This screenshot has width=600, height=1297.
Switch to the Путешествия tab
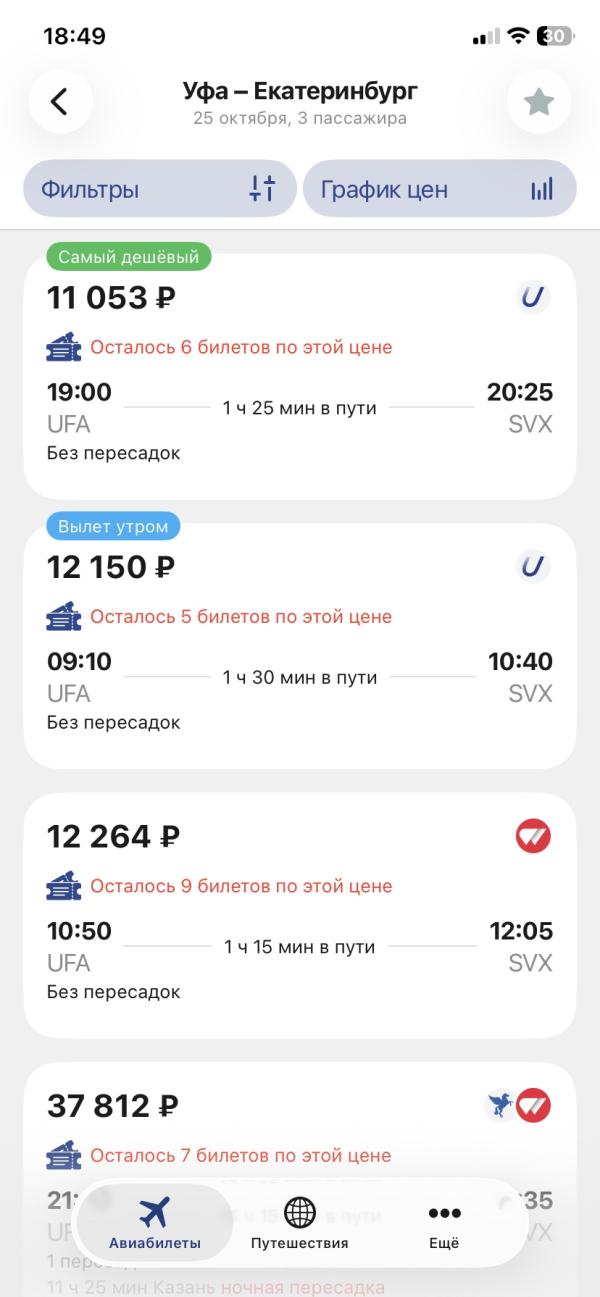[300, 1224]
